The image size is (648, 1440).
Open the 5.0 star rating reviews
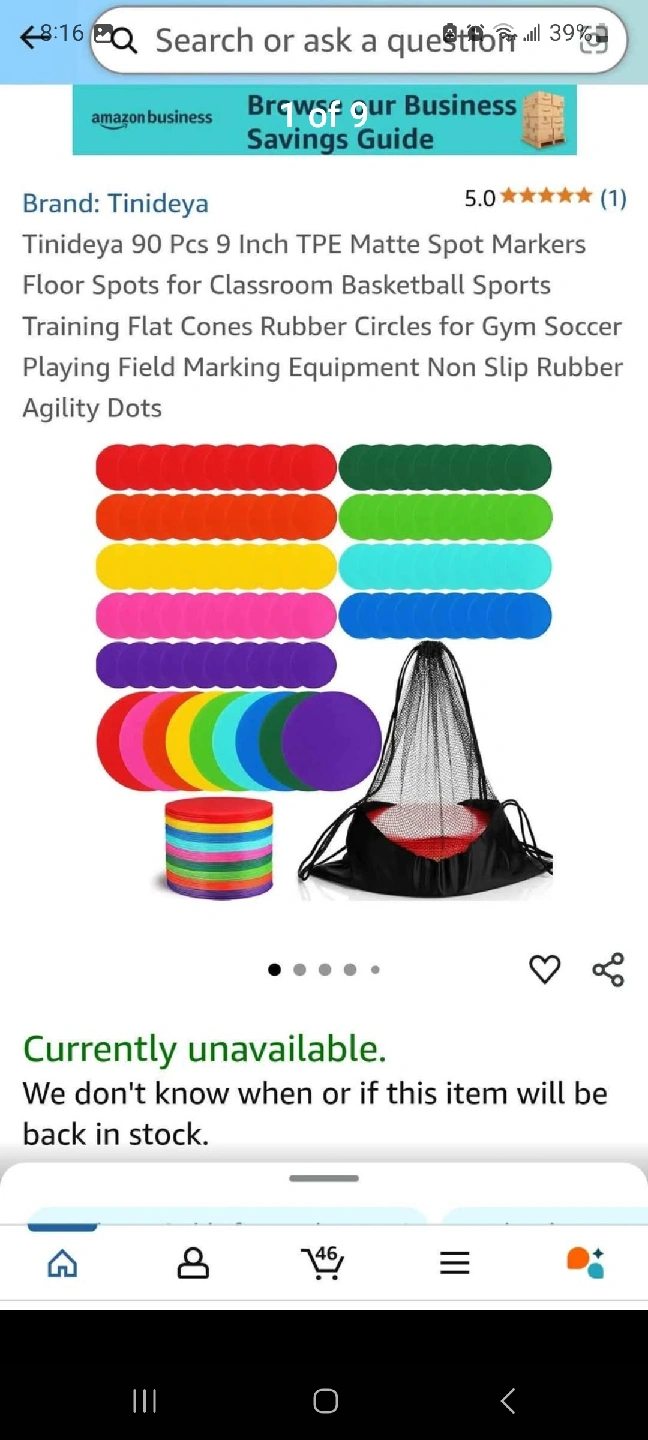(x=545, y=198)
